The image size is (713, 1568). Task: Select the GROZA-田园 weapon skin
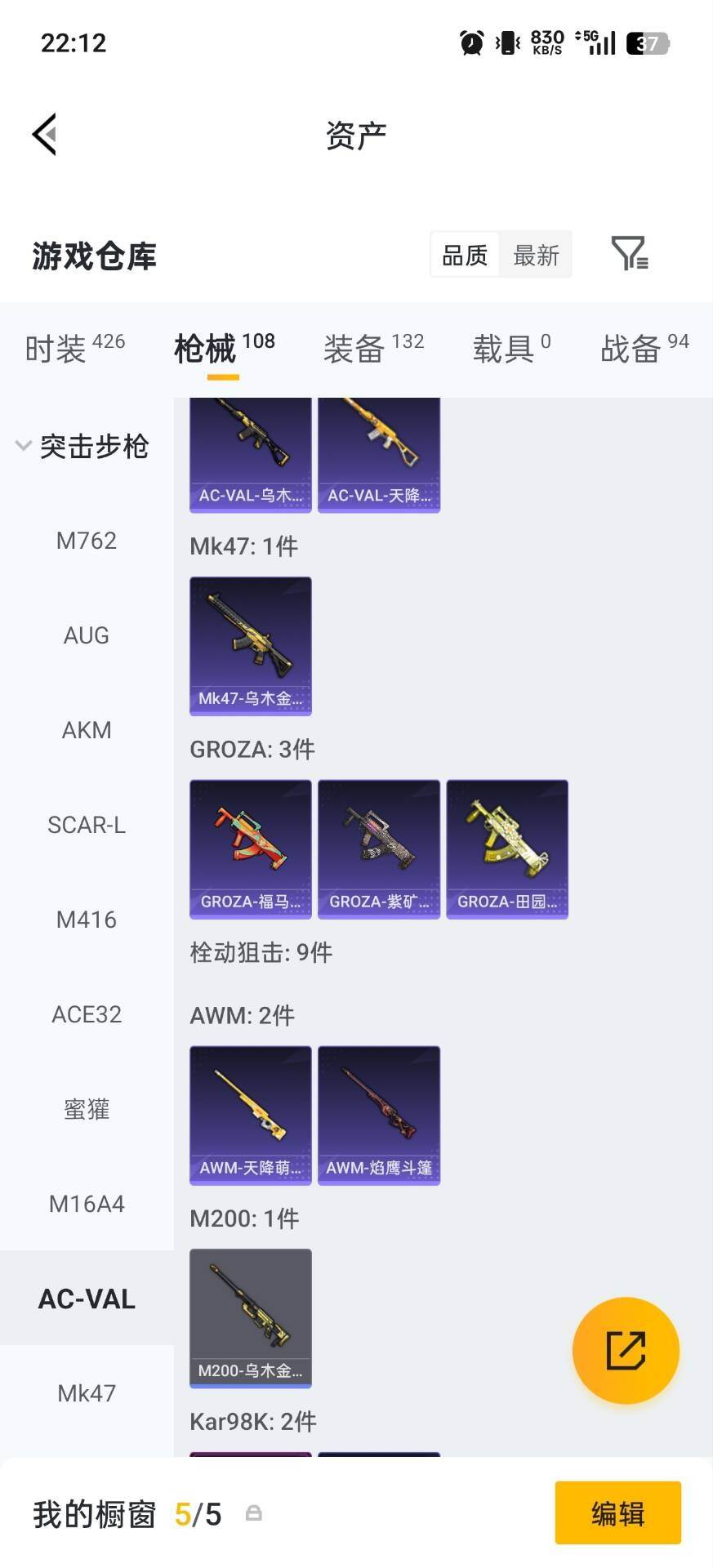click(x=506, y=848)
